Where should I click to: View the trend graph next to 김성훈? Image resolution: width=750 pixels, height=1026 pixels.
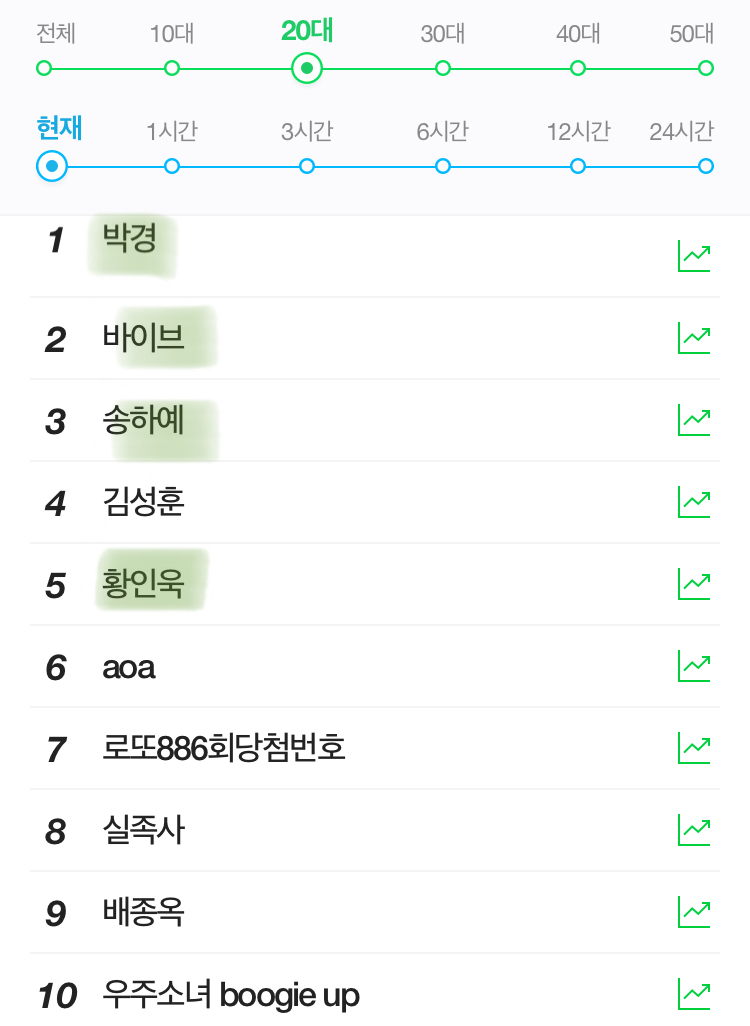click(x=695, y=502)
